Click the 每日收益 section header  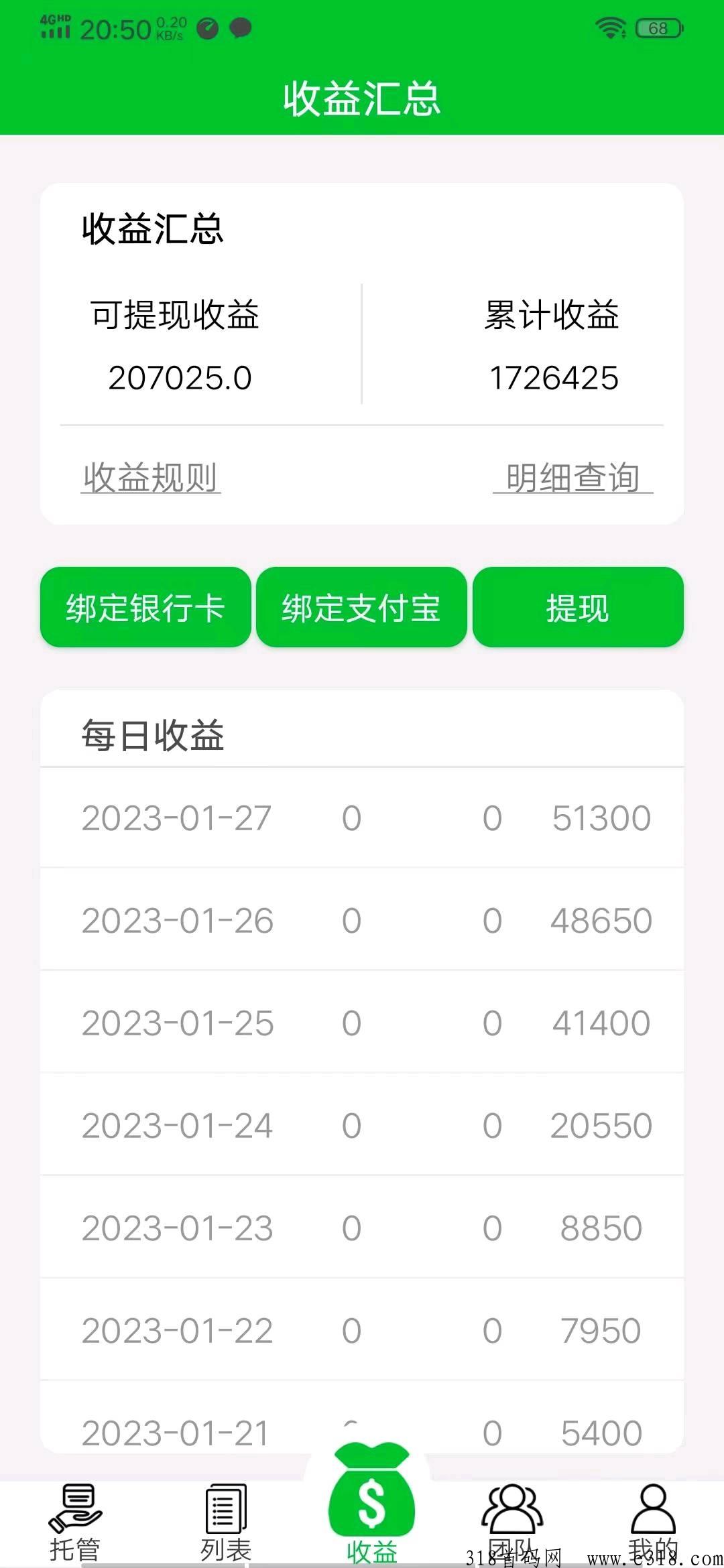tap(154, 737)
